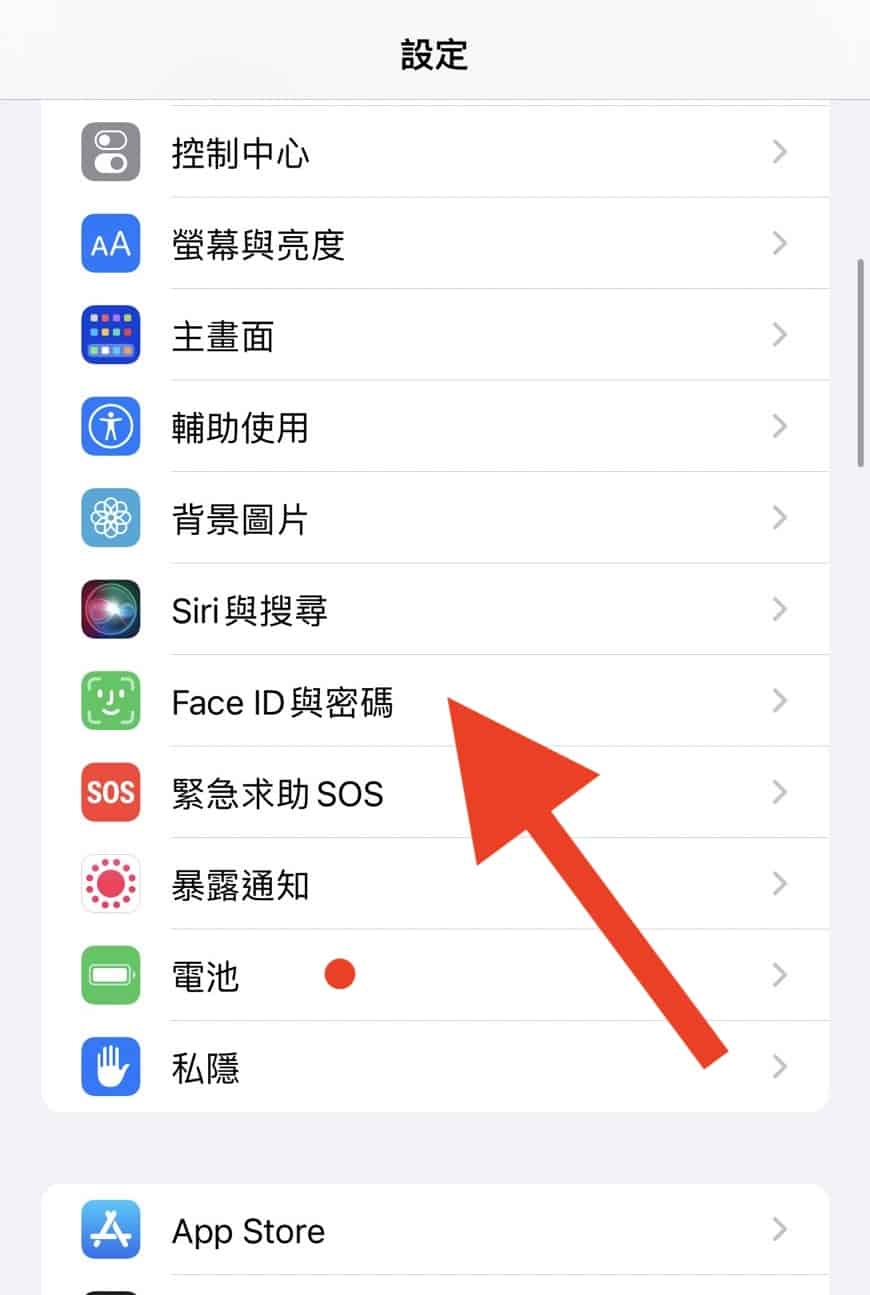870x1295 pixels.
Task: Open the 控制中心 menu entry
Action: (240, 152)
